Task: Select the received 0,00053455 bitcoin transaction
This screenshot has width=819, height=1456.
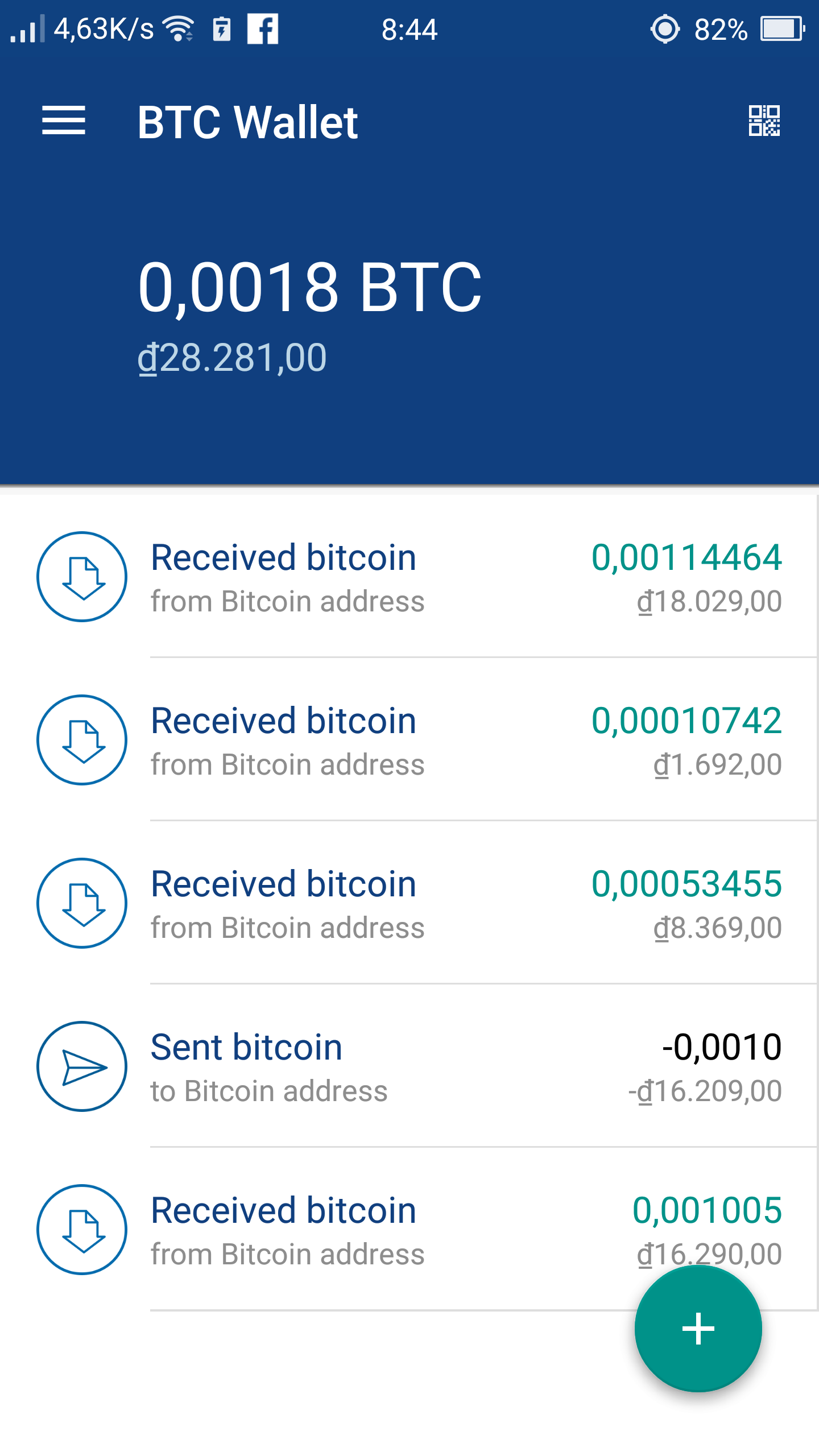Action: [x=409, y=903]
